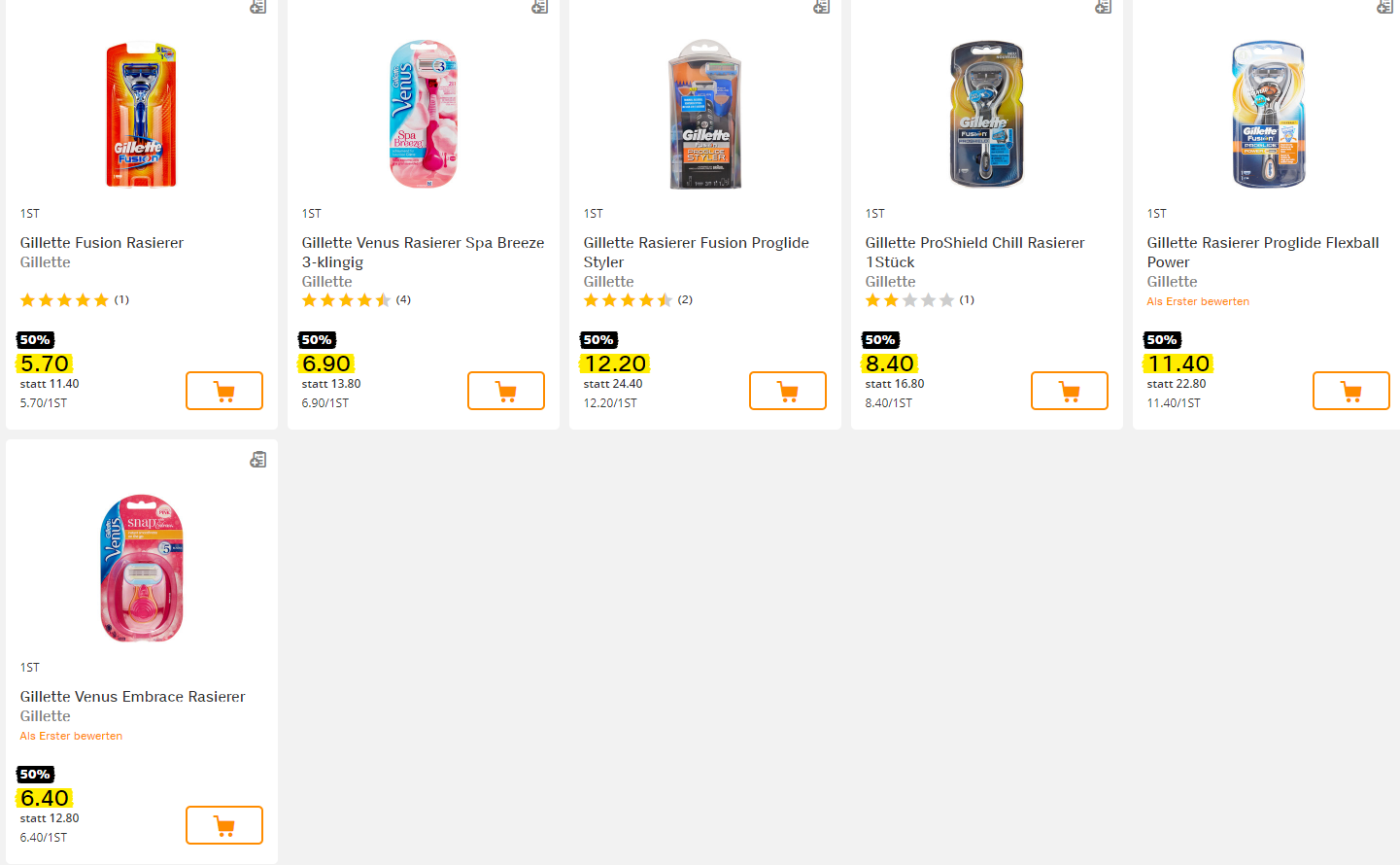Add Venus Embrace Rasierer to cart
Viewport: 1400px width, 865px height.
224,825
